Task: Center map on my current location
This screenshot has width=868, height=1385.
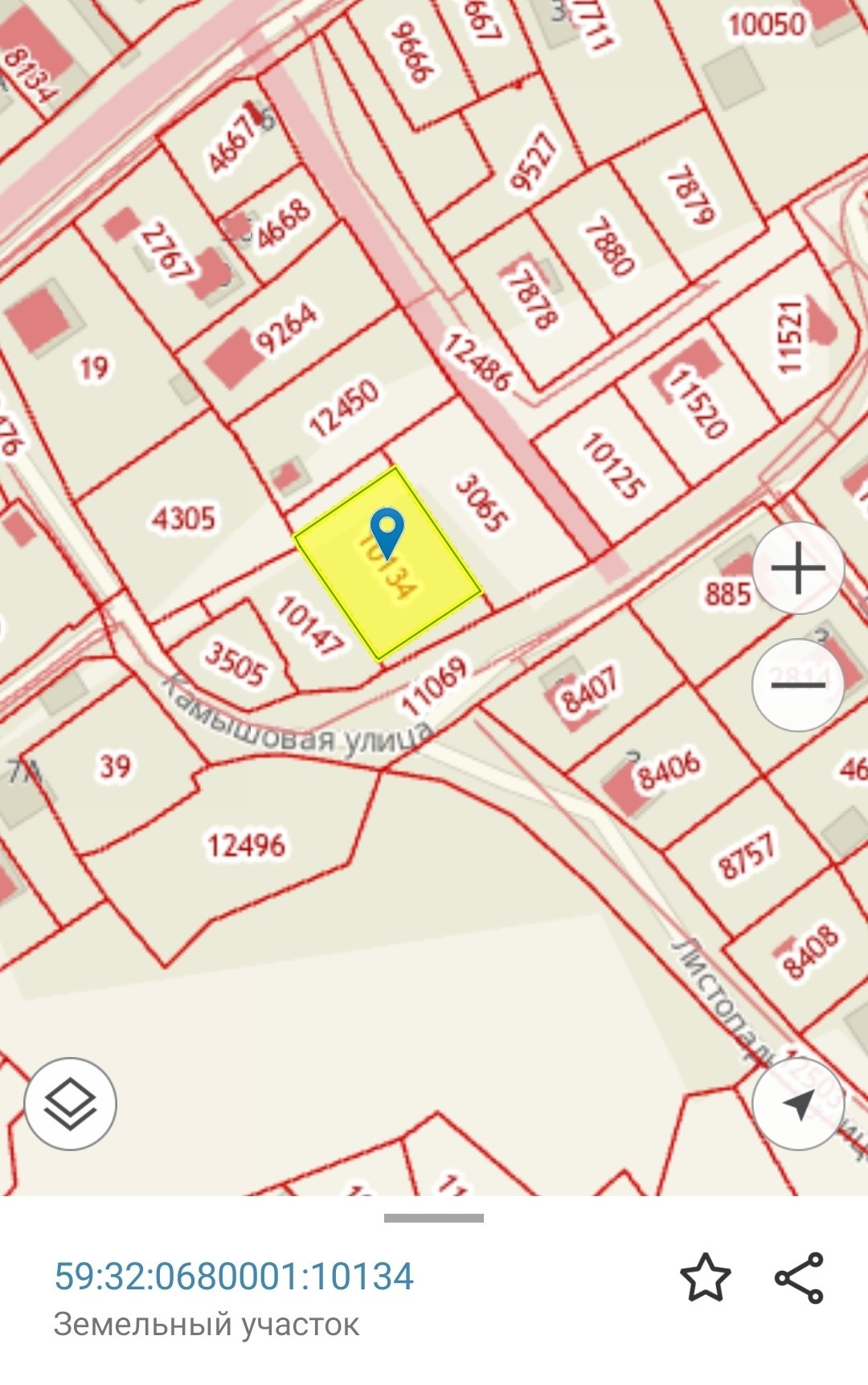Action: pyautogui.click(x=798, y=1104)
